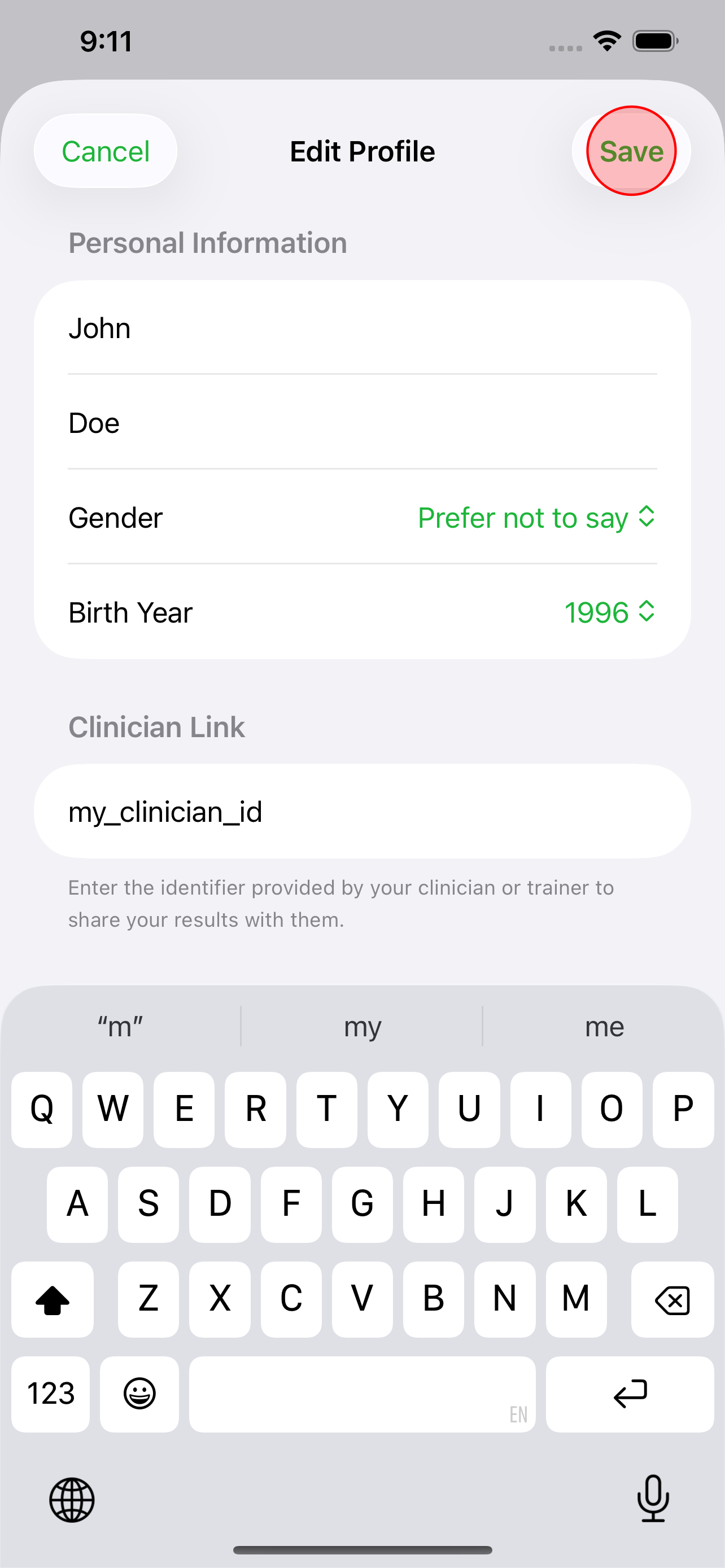Start dictation with the microphone
The width and height of the screenshot is (725, 1568).
coord(653,1499)
